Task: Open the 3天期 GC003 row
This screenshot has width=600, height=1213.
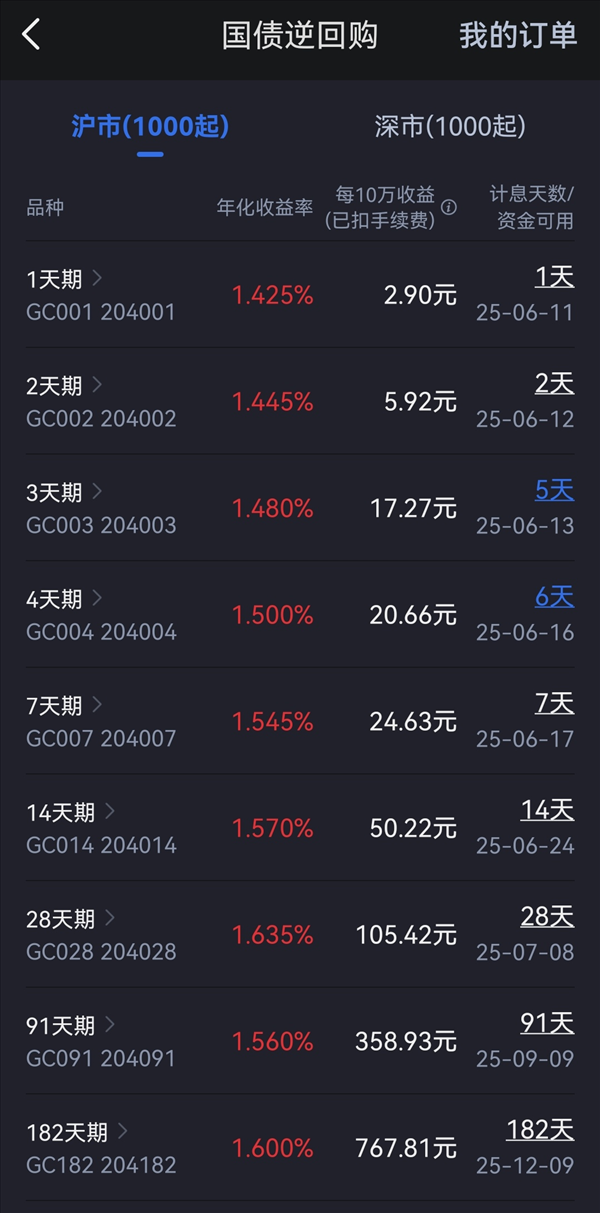Action: click(300, 508)
